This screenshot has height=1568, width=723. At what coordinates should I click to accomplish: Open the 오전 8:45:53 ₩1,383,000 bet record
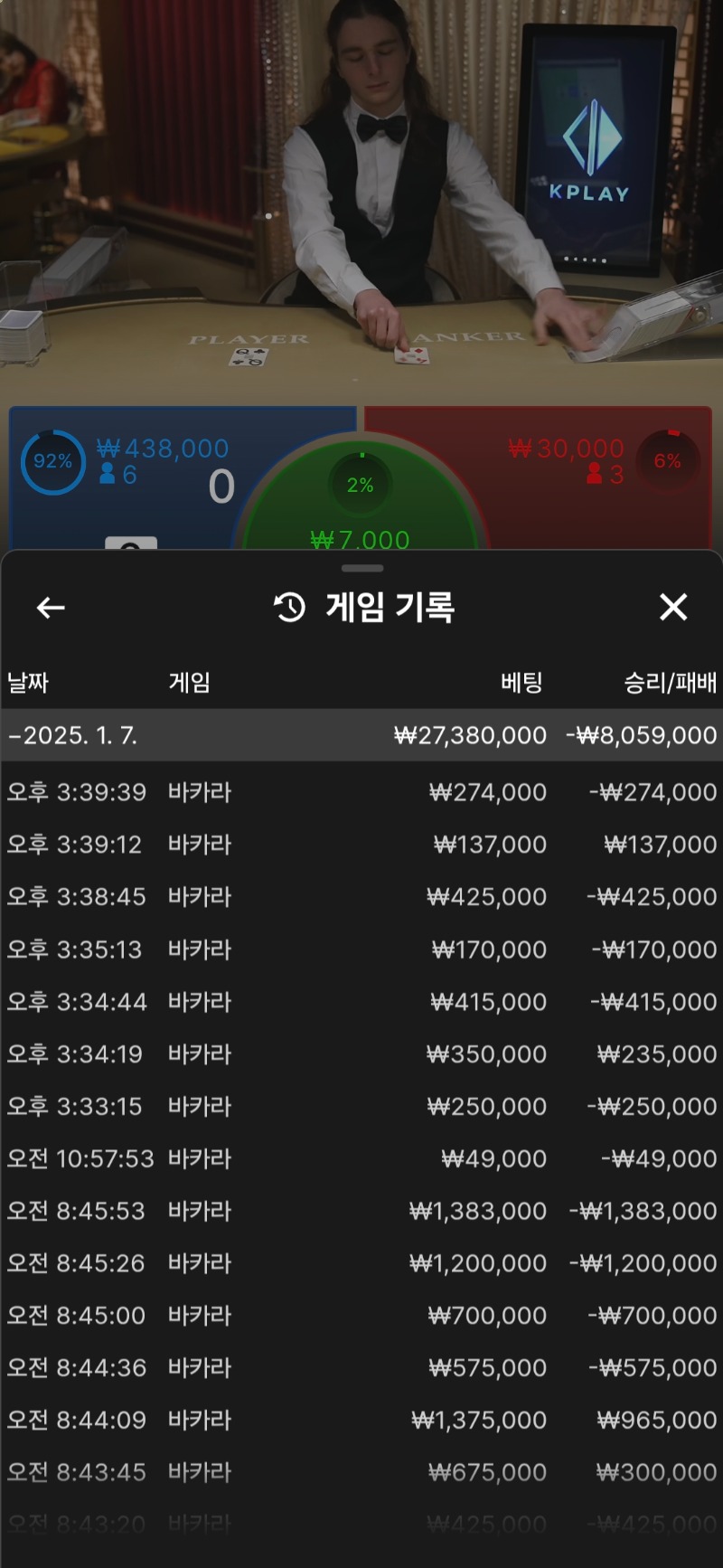[361, 1211]
